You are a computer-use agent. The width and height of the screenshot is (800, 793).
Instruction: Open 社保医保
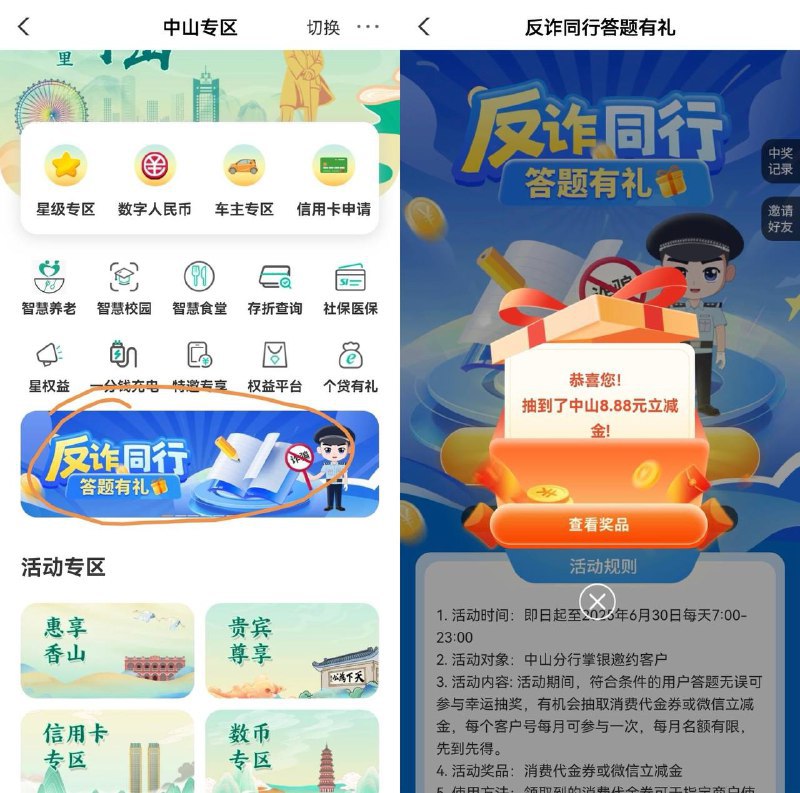pyautogui.click(x=350, y=287)
